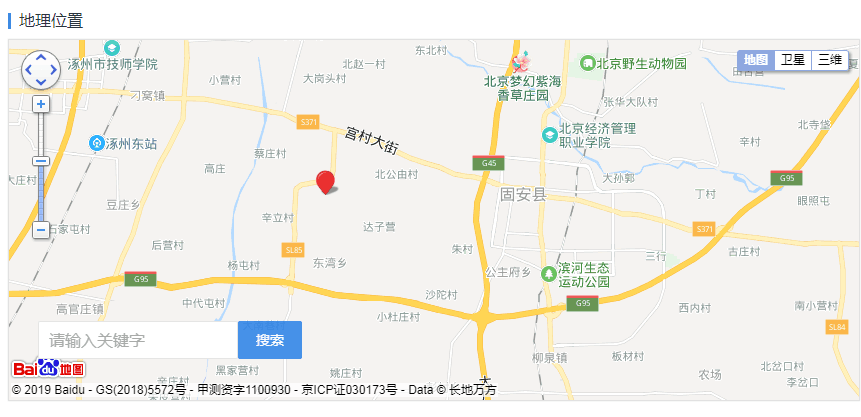Select the 地图 map view
861x417 pixels.
(x=756, y=60)
